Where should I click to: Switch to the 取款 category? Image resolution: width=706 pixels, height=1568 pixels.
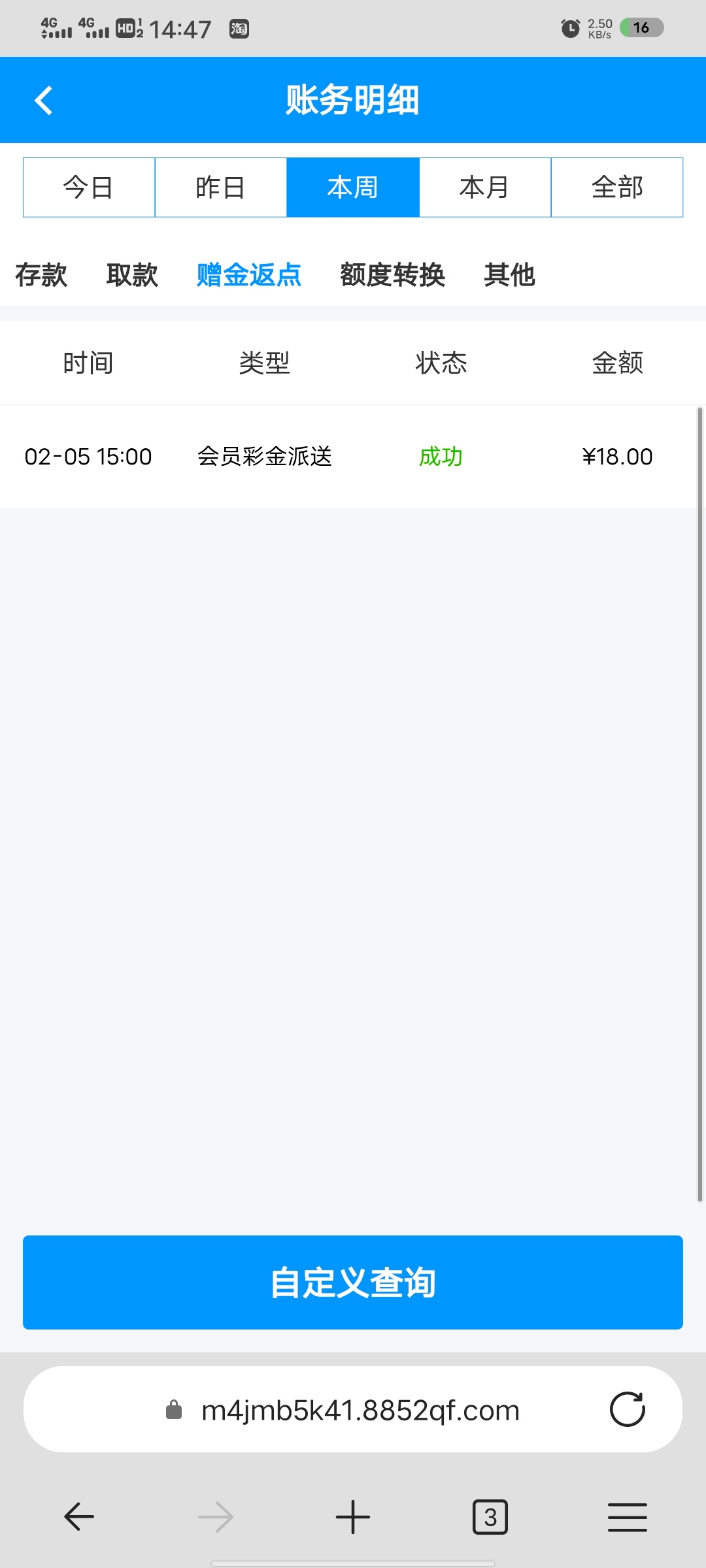coord(132,275)
